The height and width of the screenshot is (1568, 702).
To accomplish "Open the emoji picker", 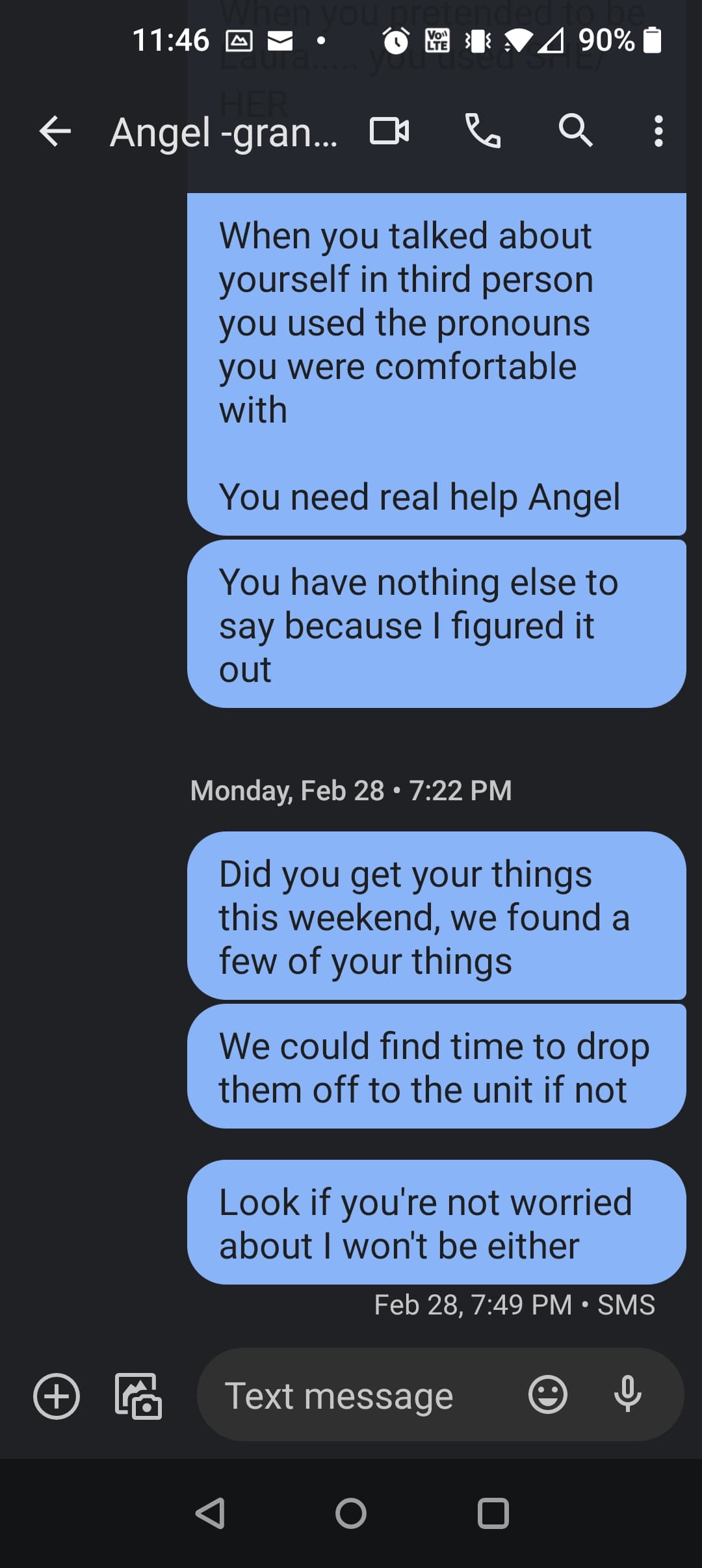I will (x=548, y=1394).
